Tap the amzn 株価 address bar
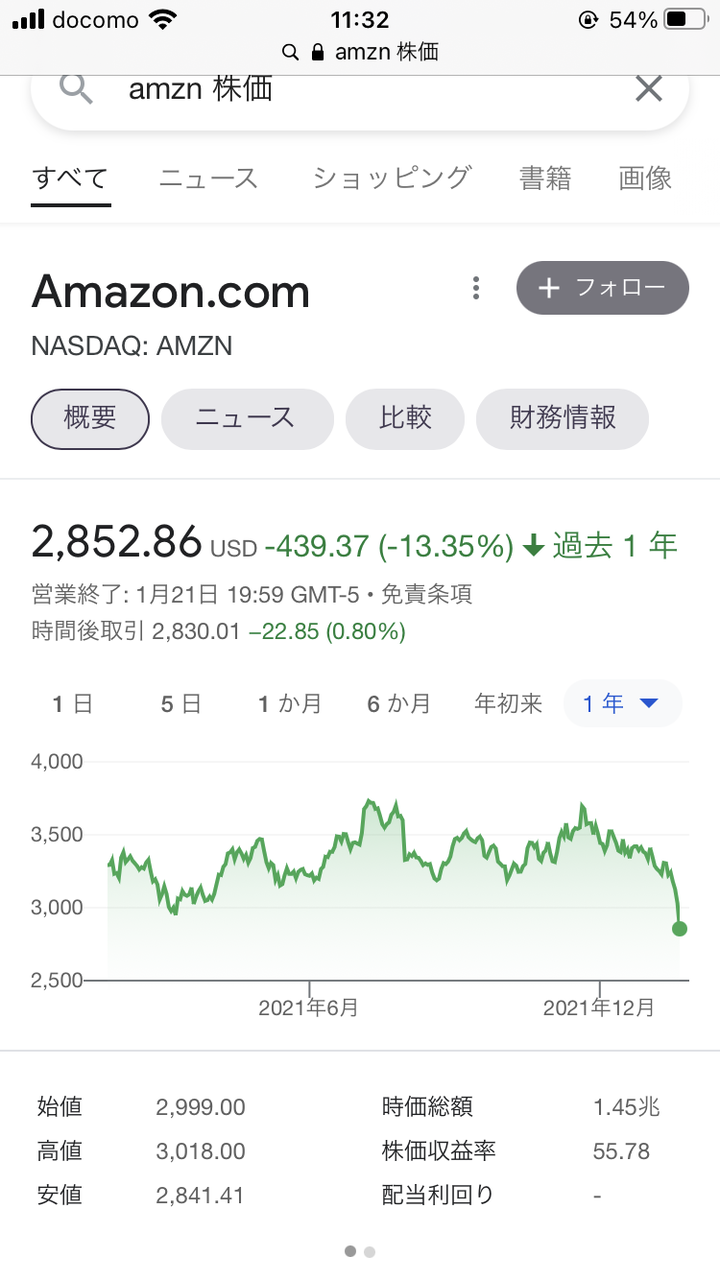Viewport: 720px width, 1280px height. [360, 52]
